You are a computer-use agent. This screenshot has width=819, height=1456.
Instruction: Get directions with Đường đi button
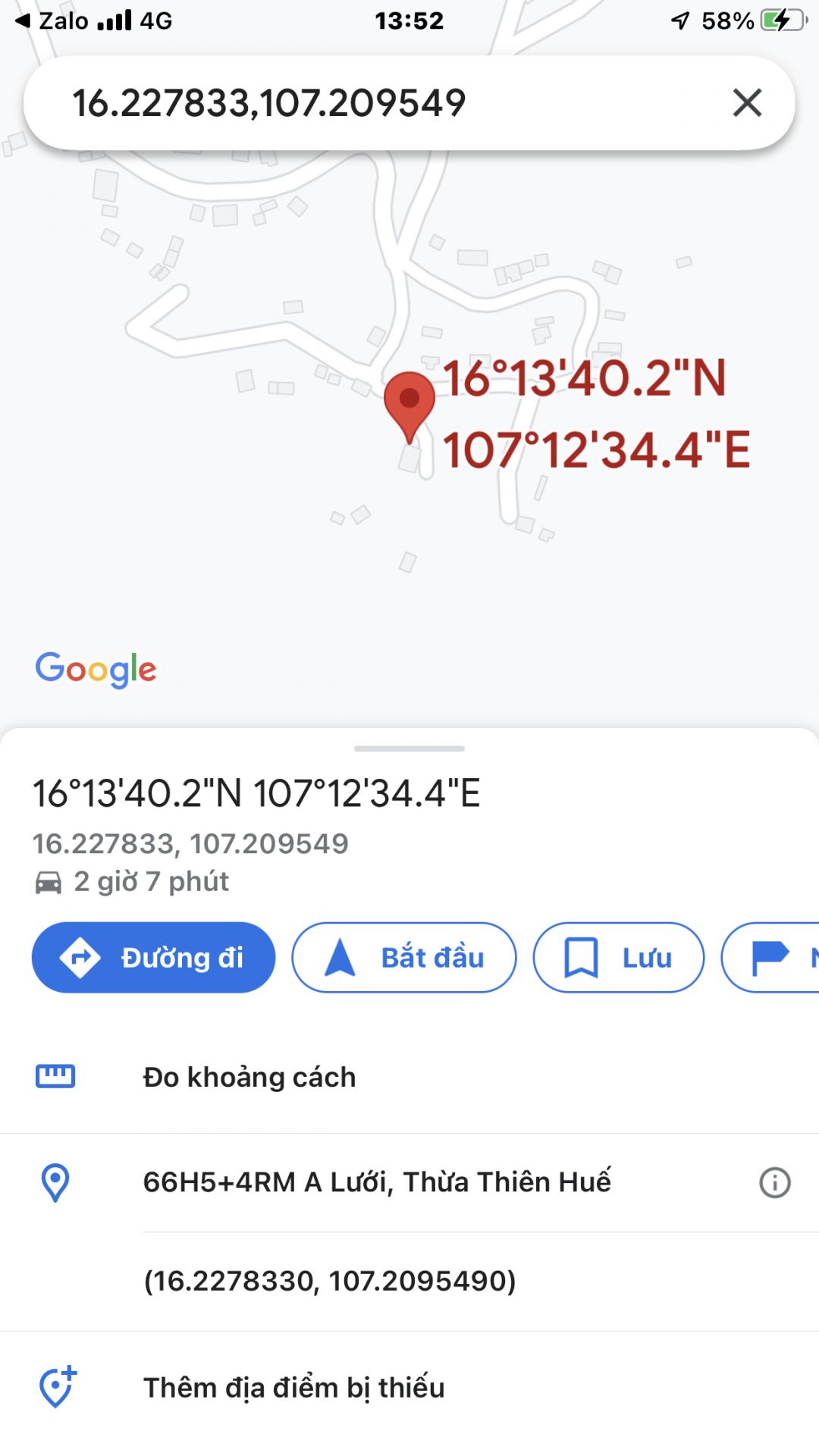pos(153,958)
